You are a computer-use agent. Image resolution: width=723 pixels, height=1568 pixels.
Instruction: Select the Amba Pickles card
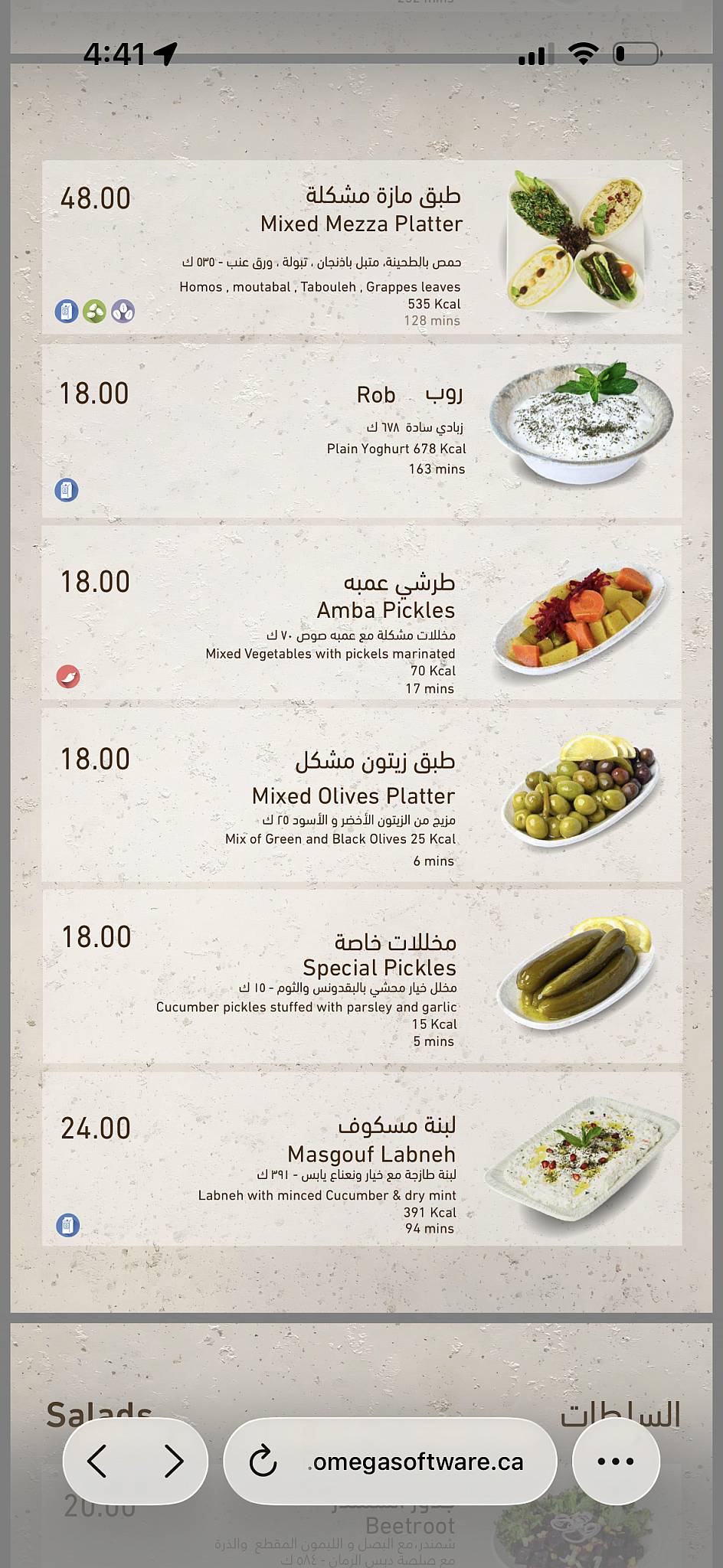(x=361, y=612)
